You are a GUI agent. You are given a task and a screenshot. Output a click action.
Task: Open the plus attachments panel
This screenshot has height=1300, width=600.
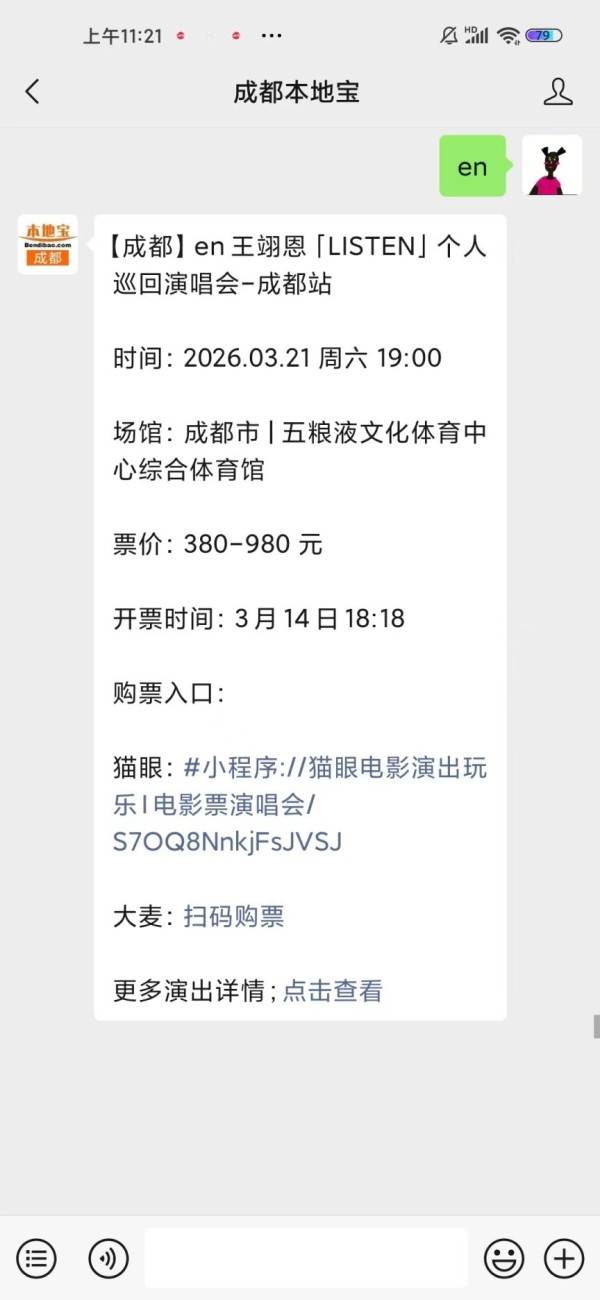tap(563, 1258)
